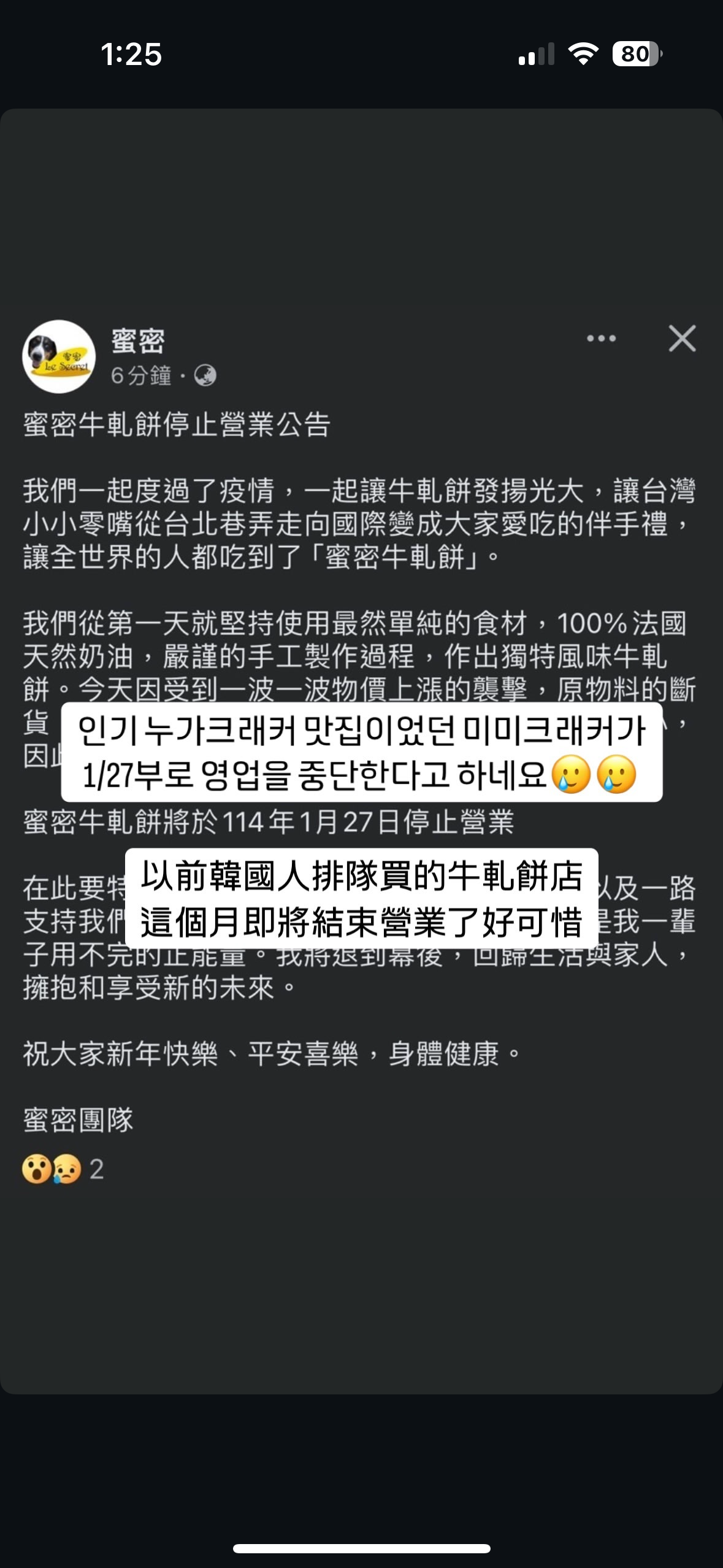Close the post with the X button
723x1568 pixels.
tap(681, 338)
